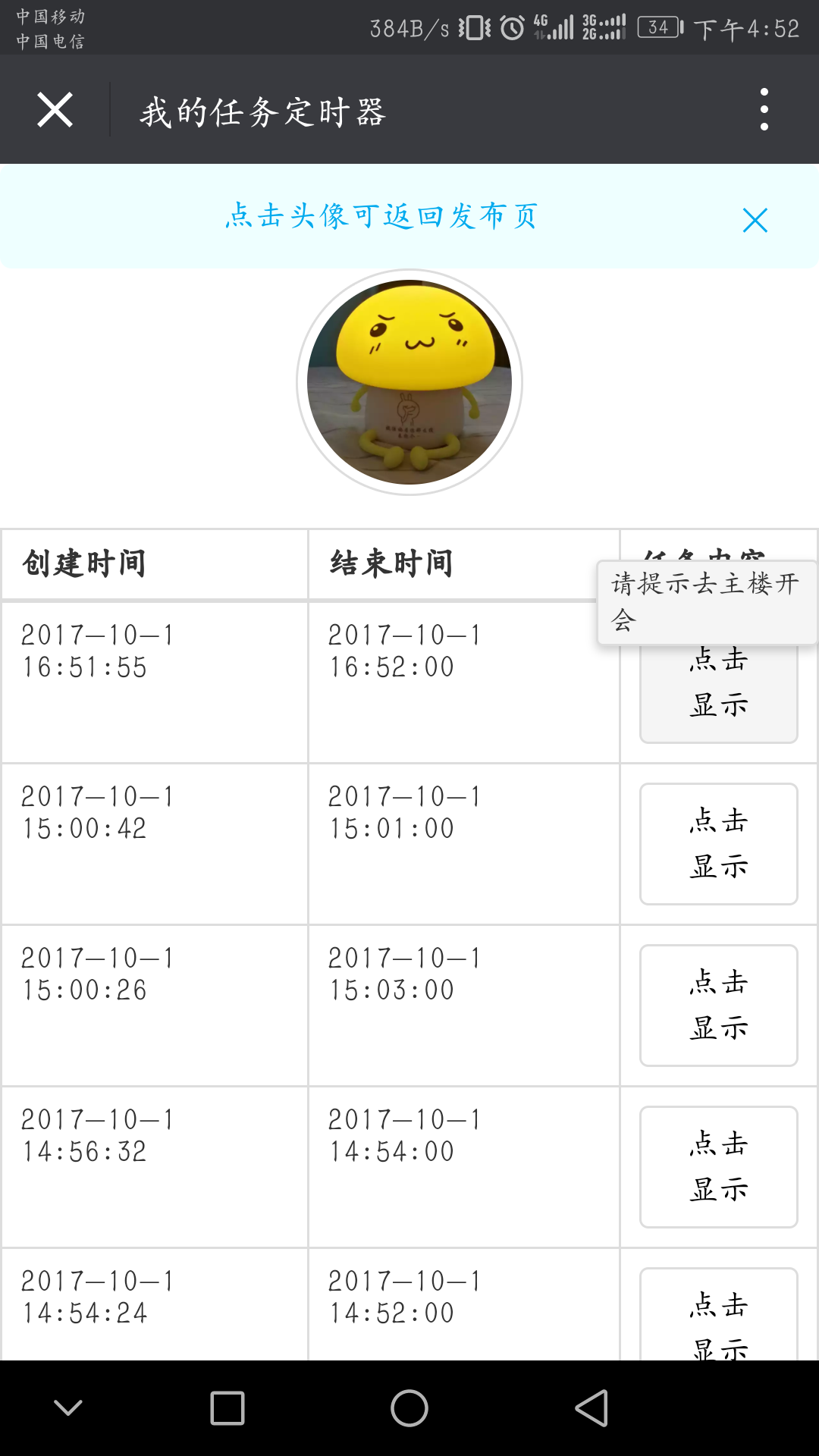Dismiss the blue notification banner
This screenshot has width=819, height=1456.
755,221
